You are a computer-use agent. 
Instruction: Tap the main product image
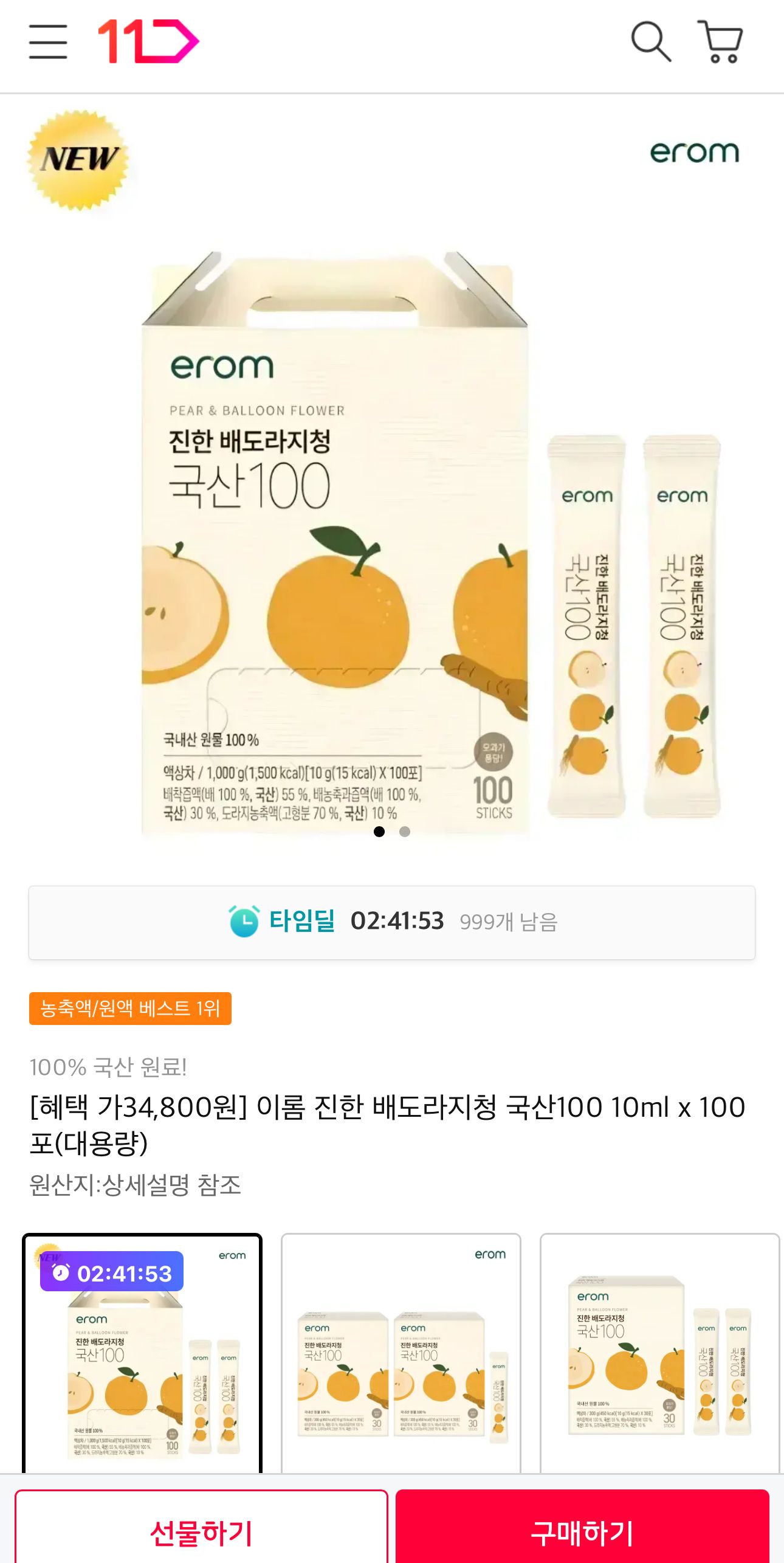[x=392, y=535]
